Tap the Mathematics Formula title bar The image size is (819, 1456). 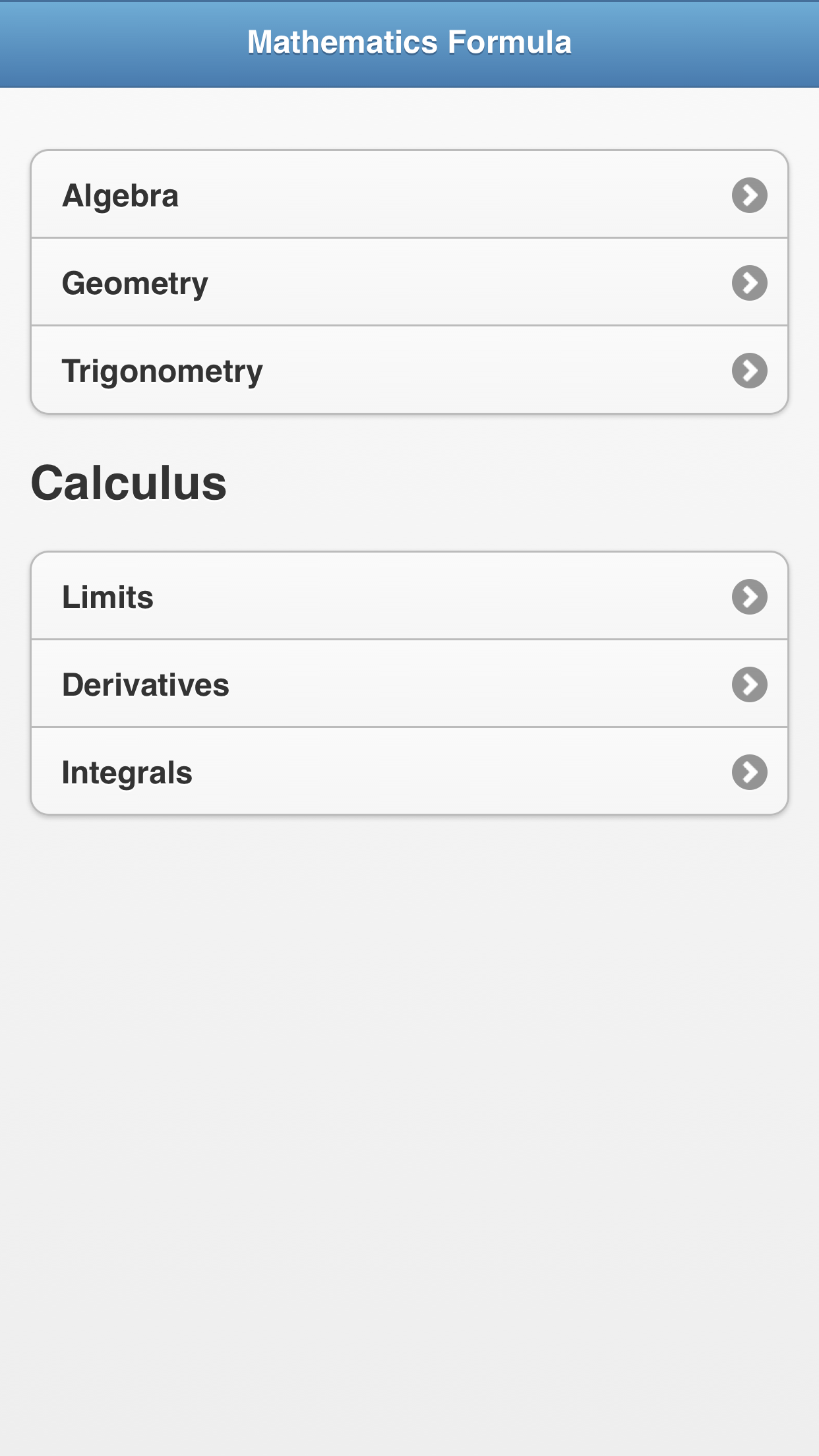click(x=409, y=42)
